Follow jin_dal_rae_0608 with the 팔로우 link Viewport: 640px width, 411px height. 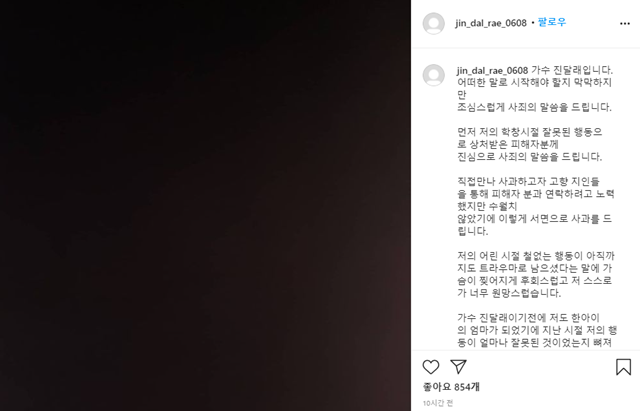pyautogui.click(x=552, y=23)
